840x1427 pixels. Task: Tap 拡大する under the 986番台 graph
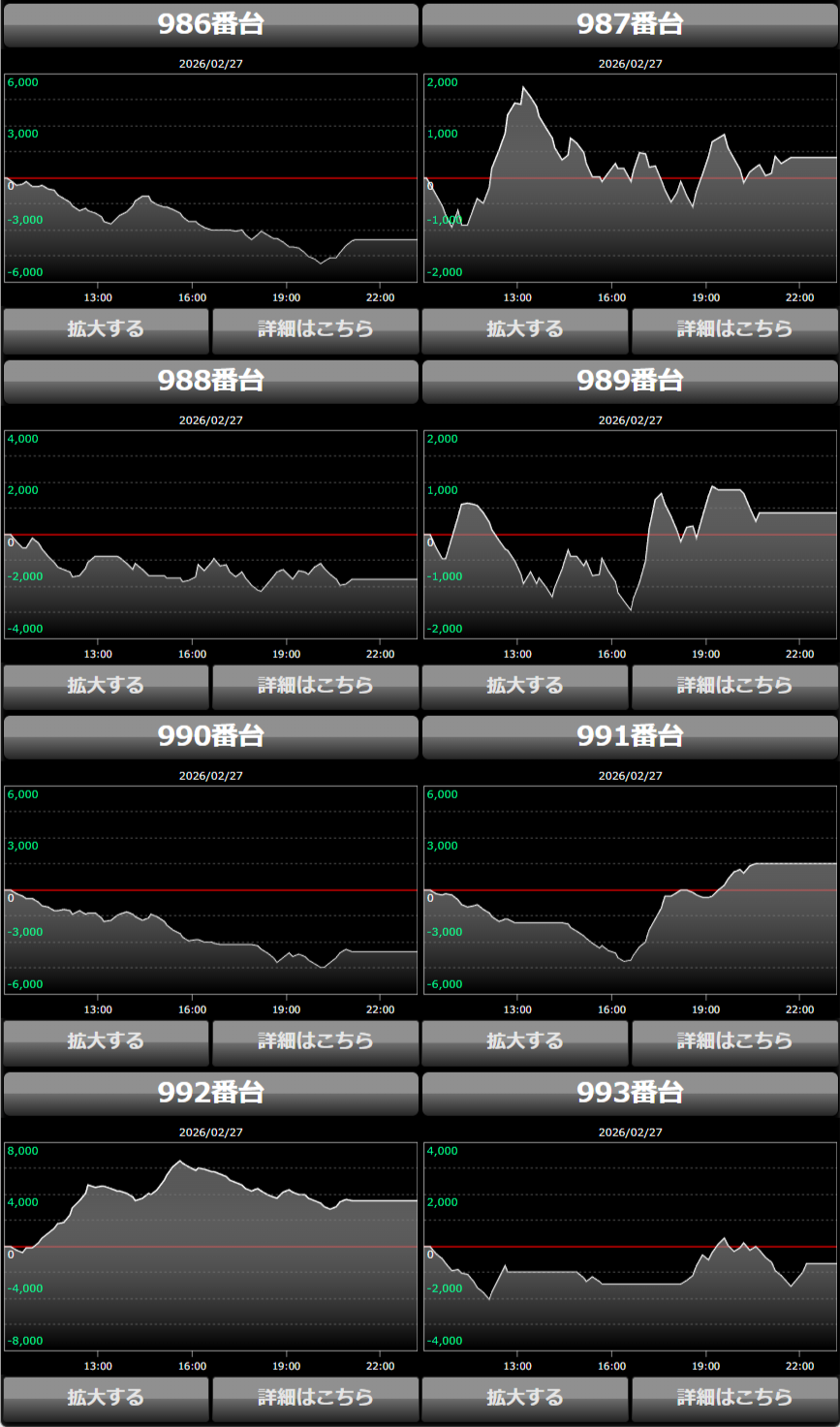tap(106, 329)
